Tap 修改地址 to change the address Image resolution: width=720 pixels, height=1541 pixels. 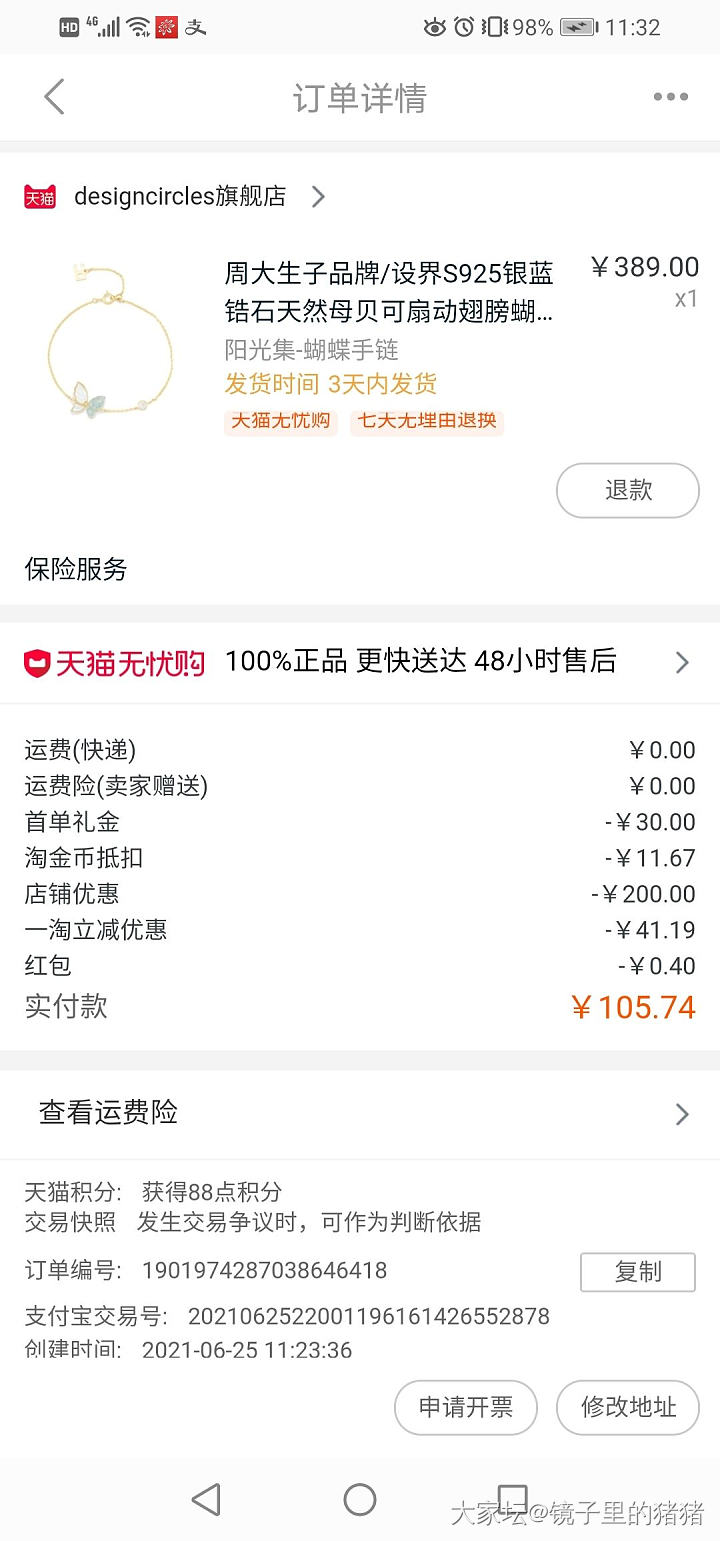[x=627, y=1407]
